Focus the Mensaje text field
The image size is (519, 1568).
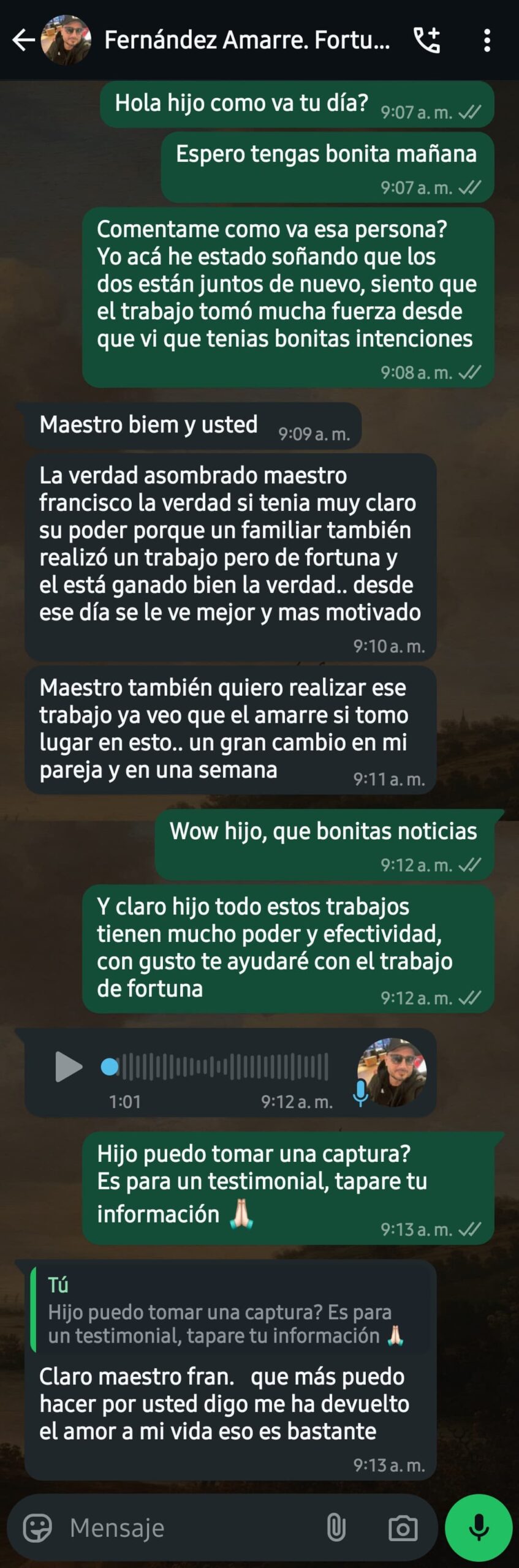coord(184,1528)
